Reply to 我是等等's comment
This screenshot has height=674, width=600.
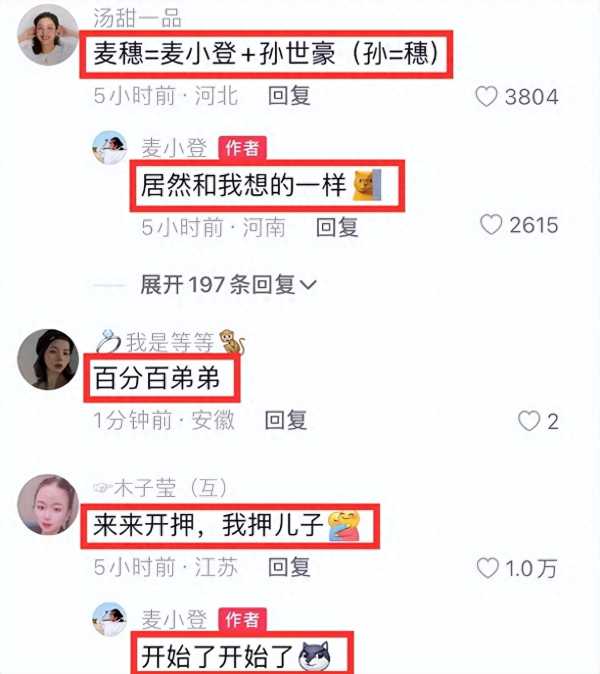coord(286,420)
